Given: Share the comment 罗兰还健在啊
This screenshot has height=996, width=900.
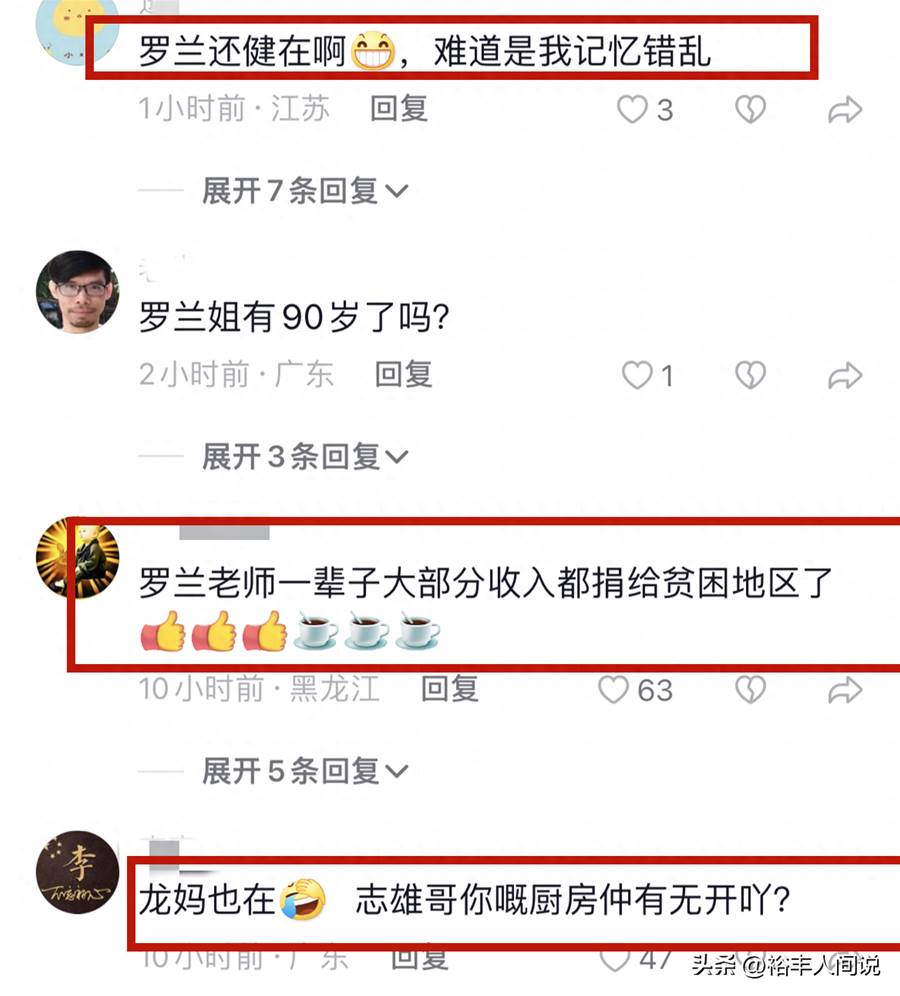Looking at the screenshot, I should click(845, 110).
